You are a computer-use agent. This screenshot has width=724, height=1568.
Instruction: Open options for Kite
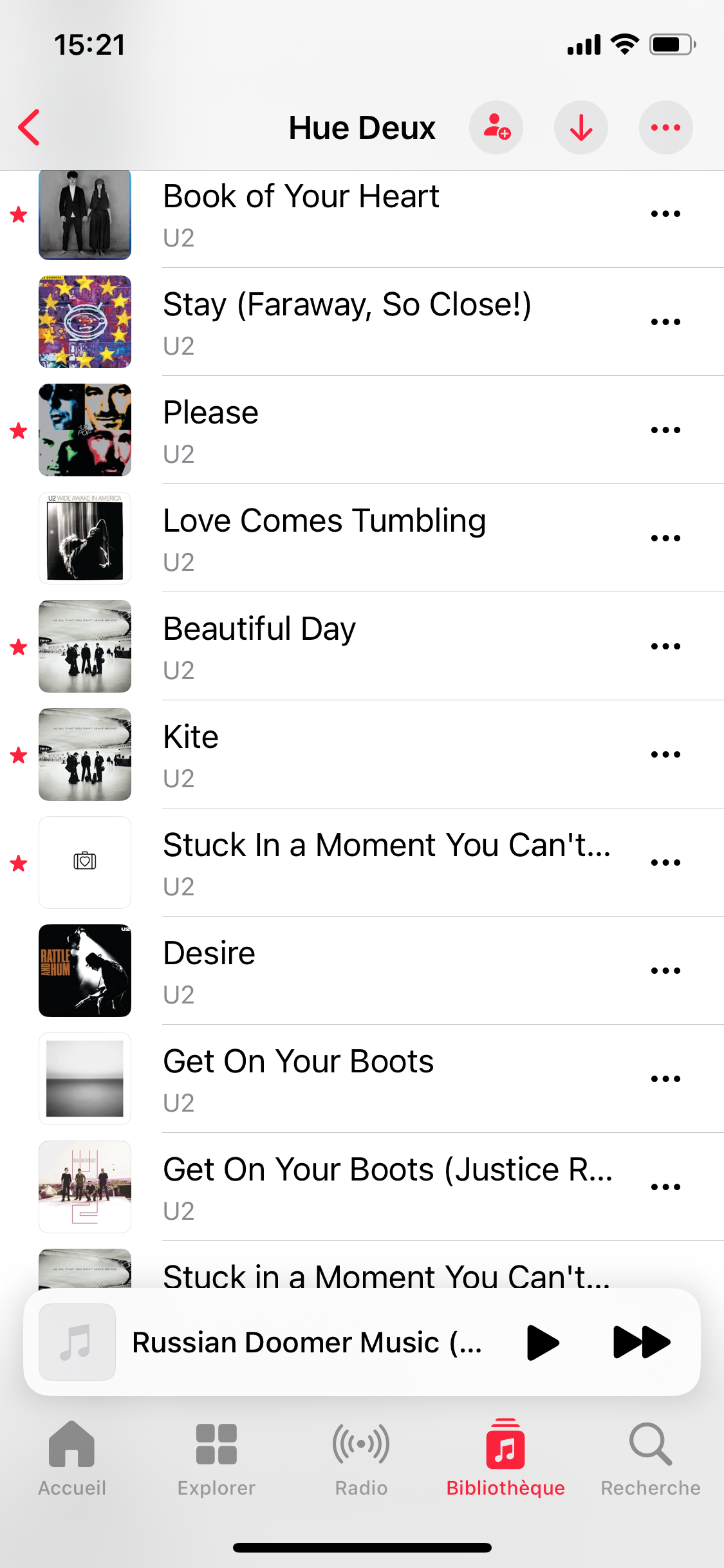[x=665, y=754]
